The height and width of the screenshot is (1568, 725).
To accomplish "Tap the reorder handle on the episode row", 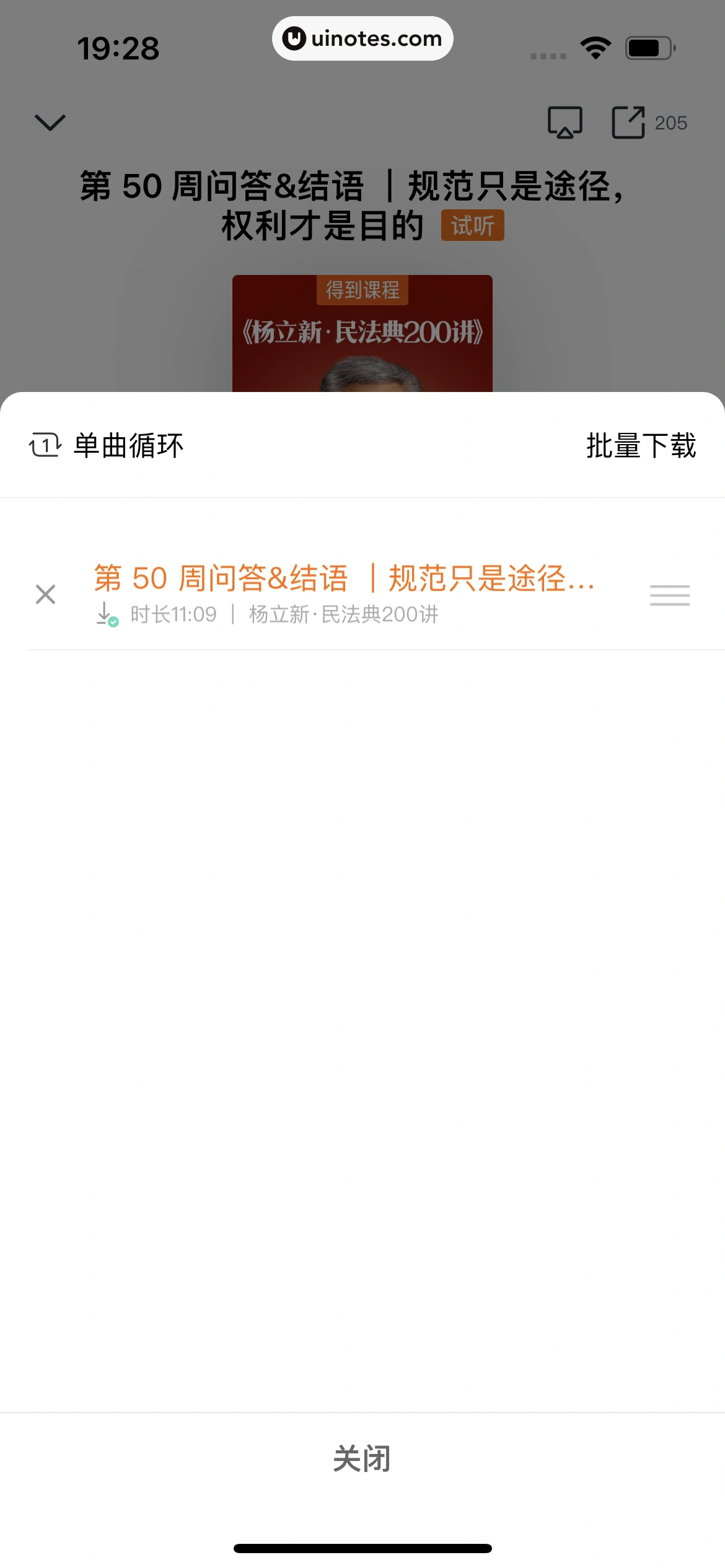I will pos(669,595).
